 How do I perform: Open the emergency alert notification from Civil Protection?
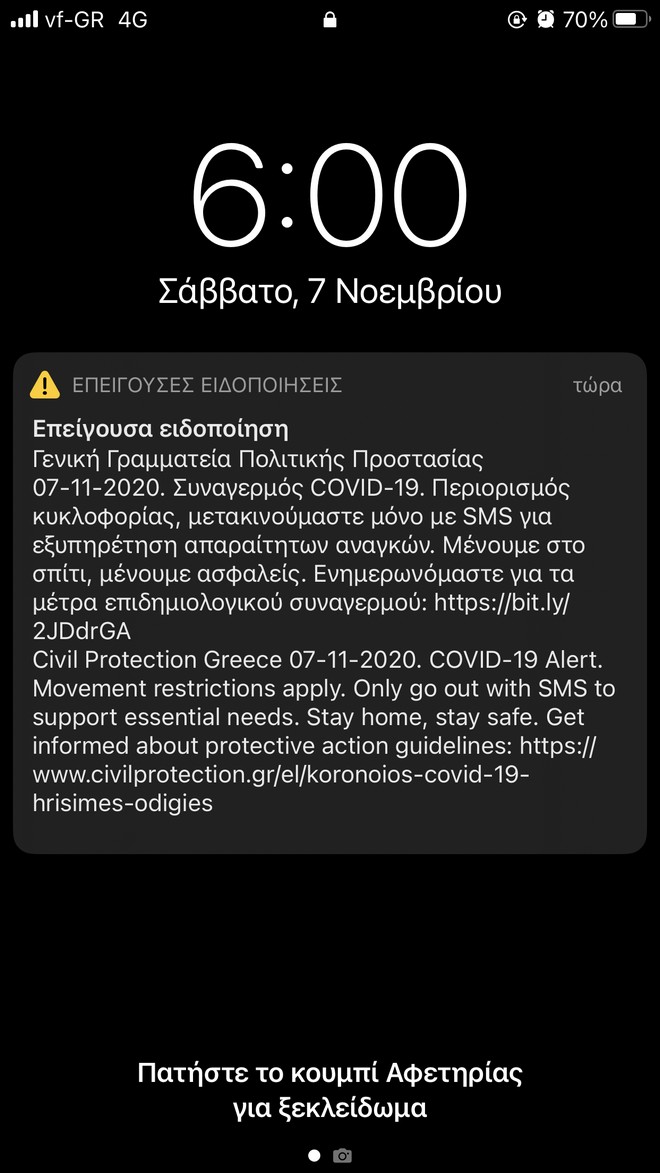tap(329, 603)
